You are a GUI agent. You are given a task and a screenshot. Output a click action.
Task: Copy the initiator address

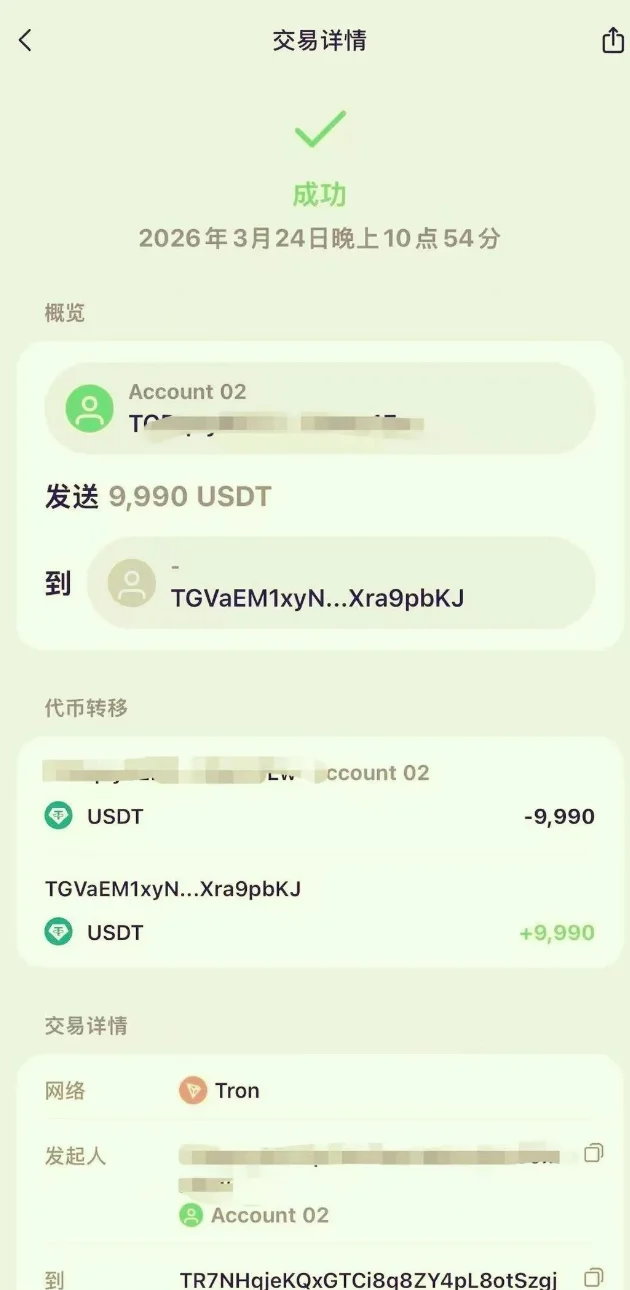coord(593,1154)
